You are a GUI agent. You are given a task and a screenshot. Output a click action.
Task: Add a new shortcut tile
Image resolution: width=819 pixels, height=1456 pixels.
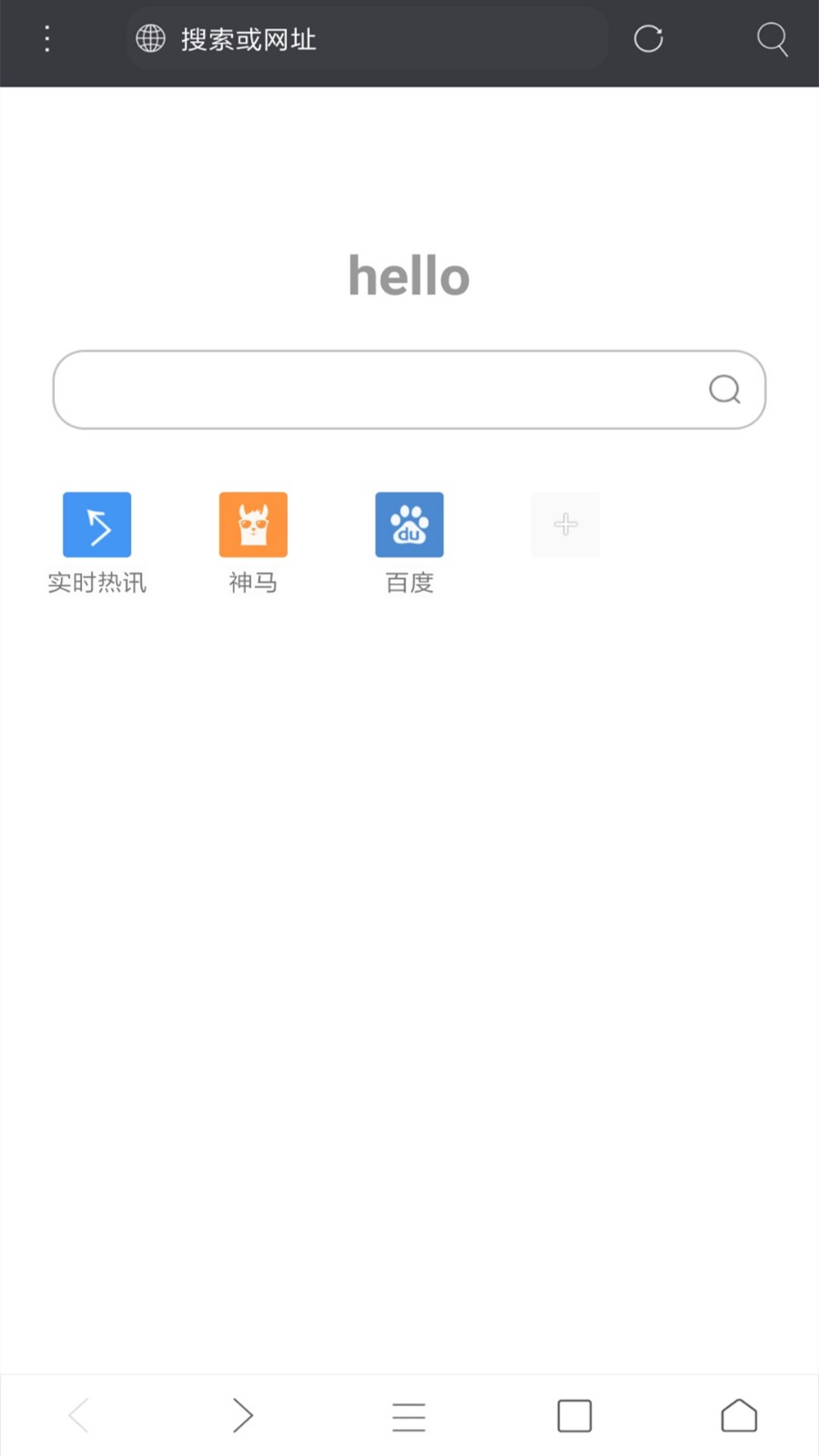[x=565, y=525]
